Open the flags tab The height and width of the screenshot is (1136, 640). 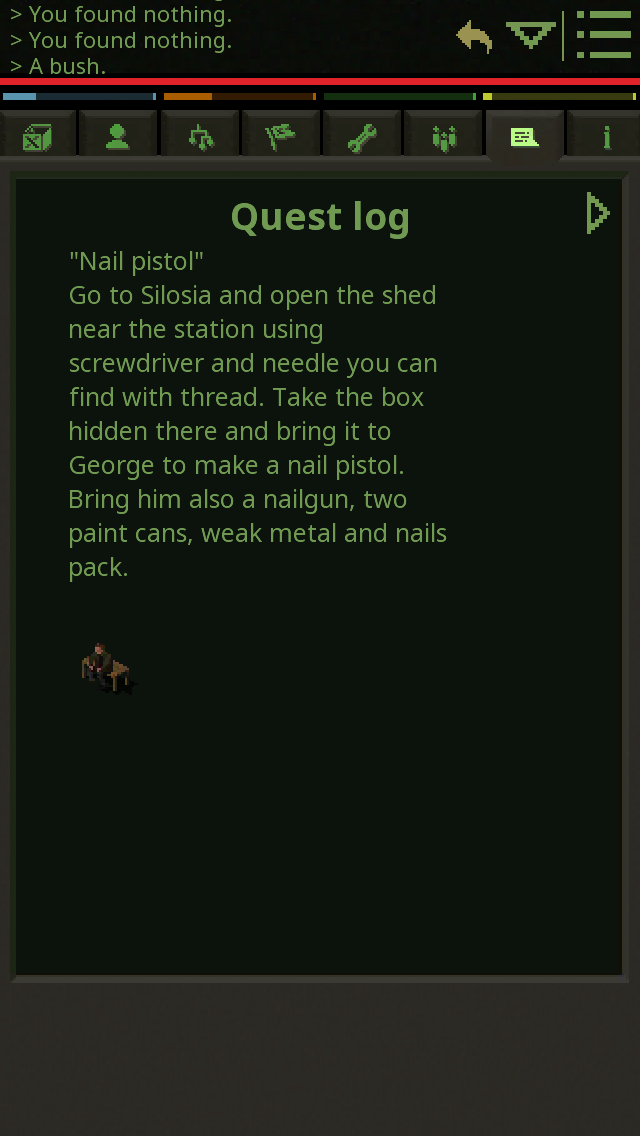[x=281, y=137]
